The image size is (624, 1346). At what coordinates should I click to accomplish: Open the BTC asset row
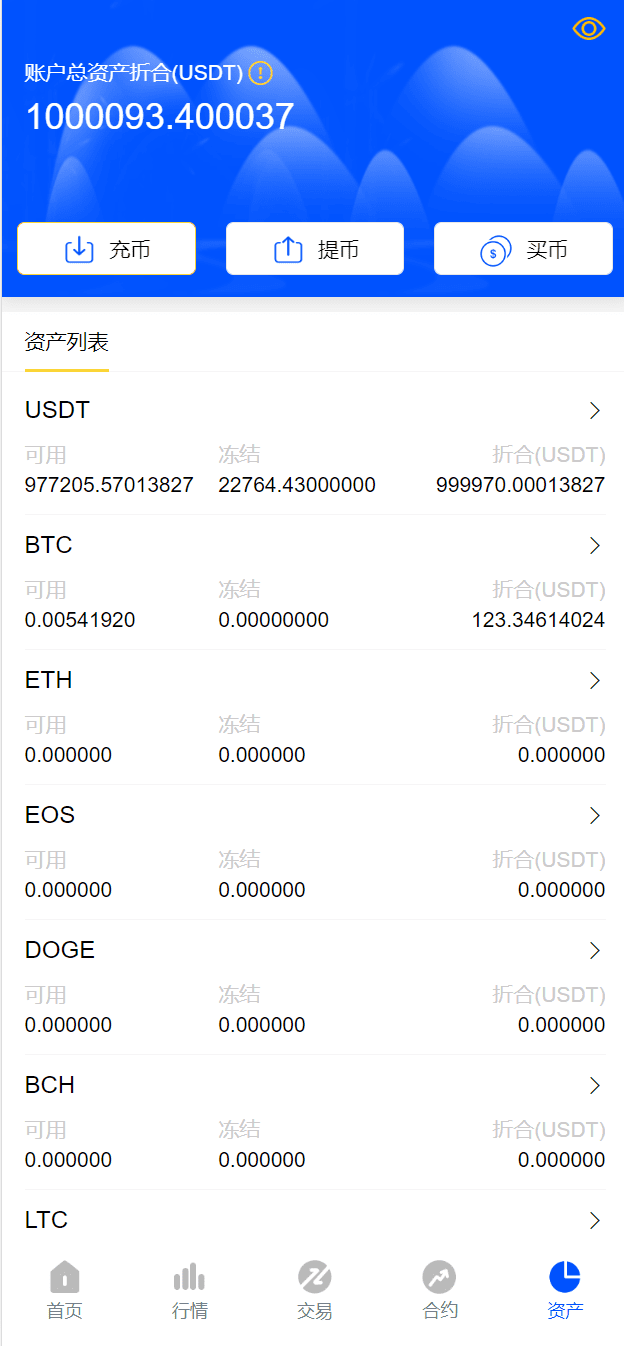click(314, 546)
